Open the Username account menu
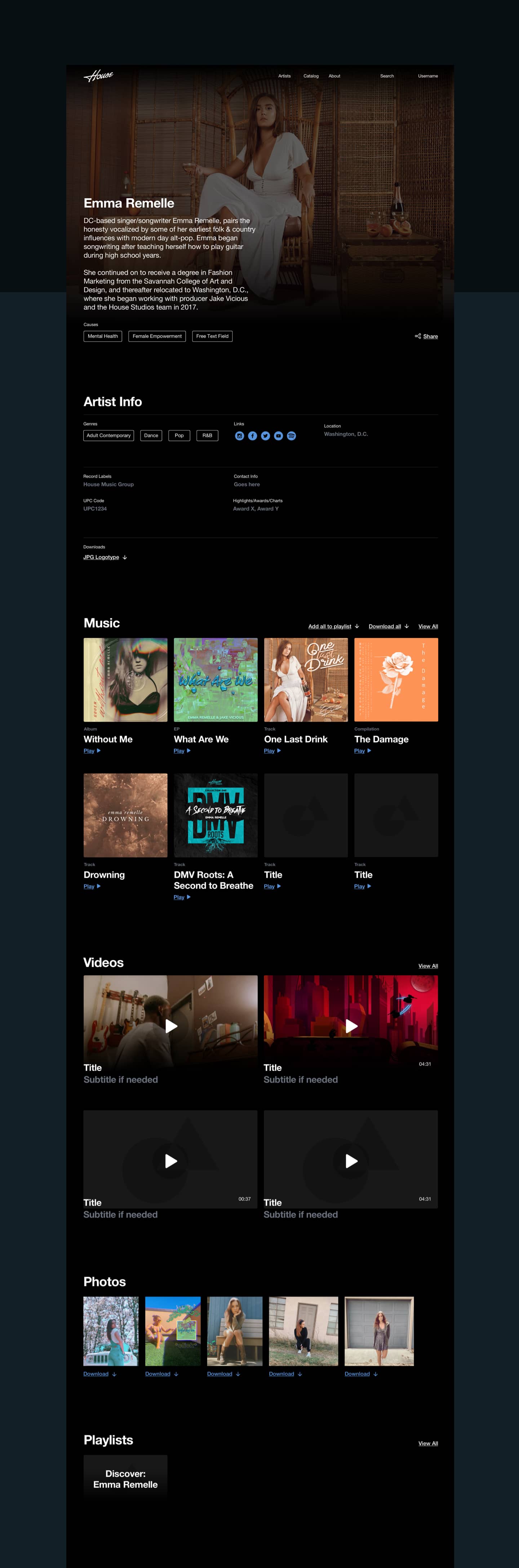This screenshot has width=519, height=1568. (x=428, y=76)
